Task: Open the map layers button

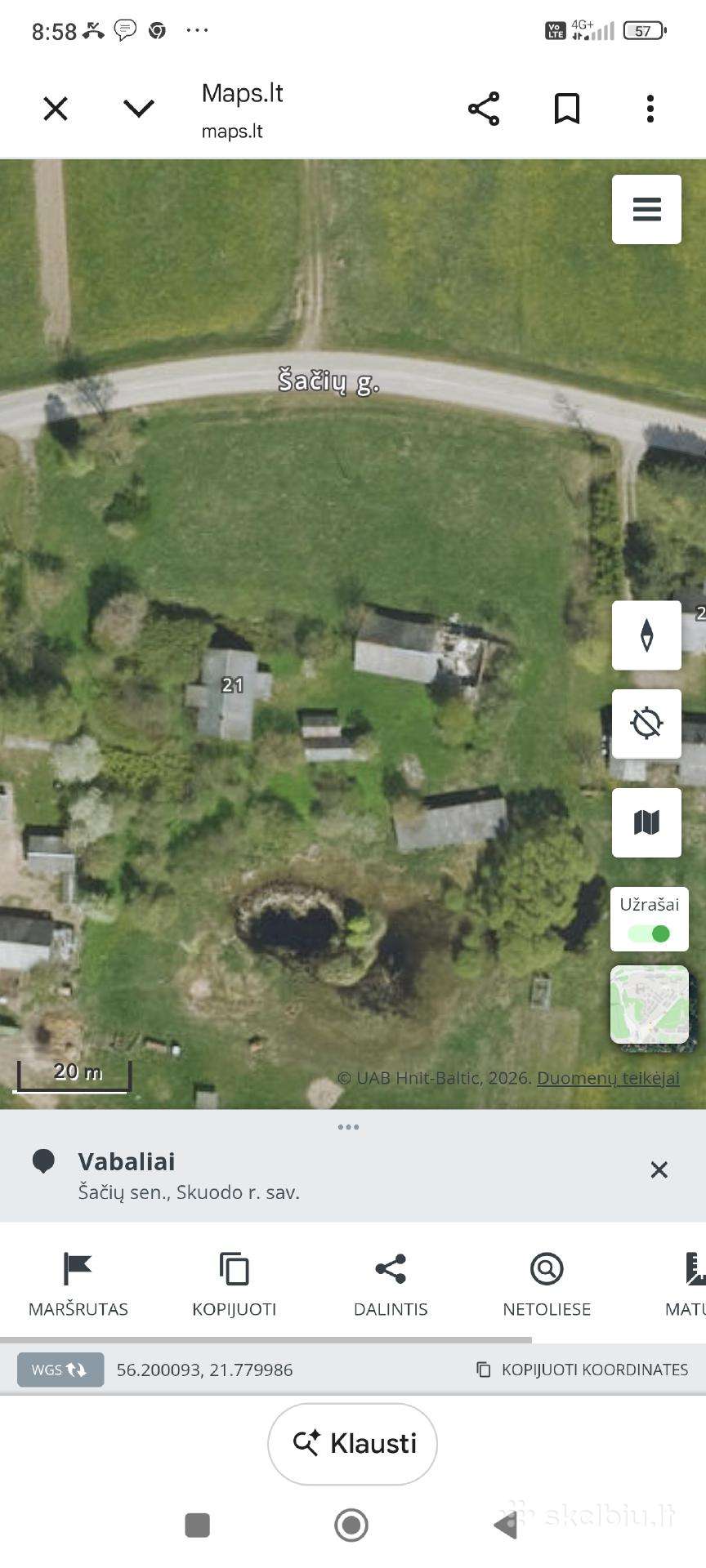Action: [646, 822]
